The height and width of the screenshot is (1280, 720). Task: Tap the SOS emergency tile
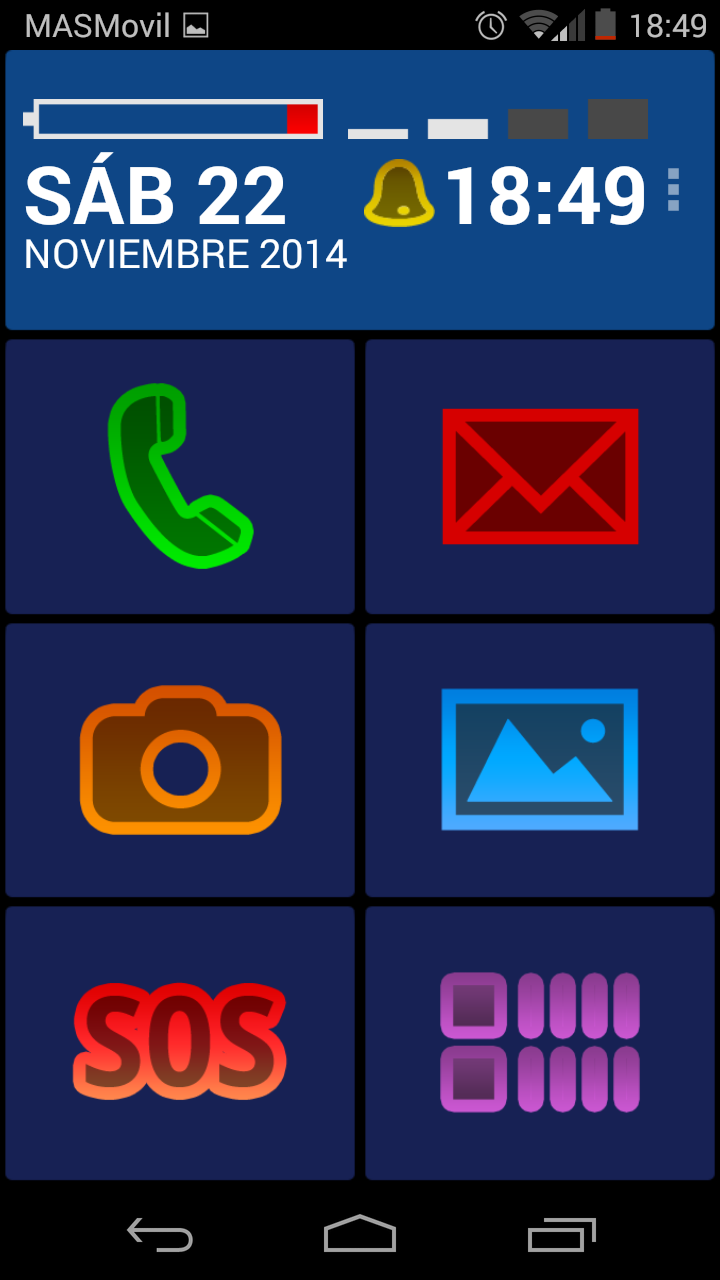click(180, 1043)
